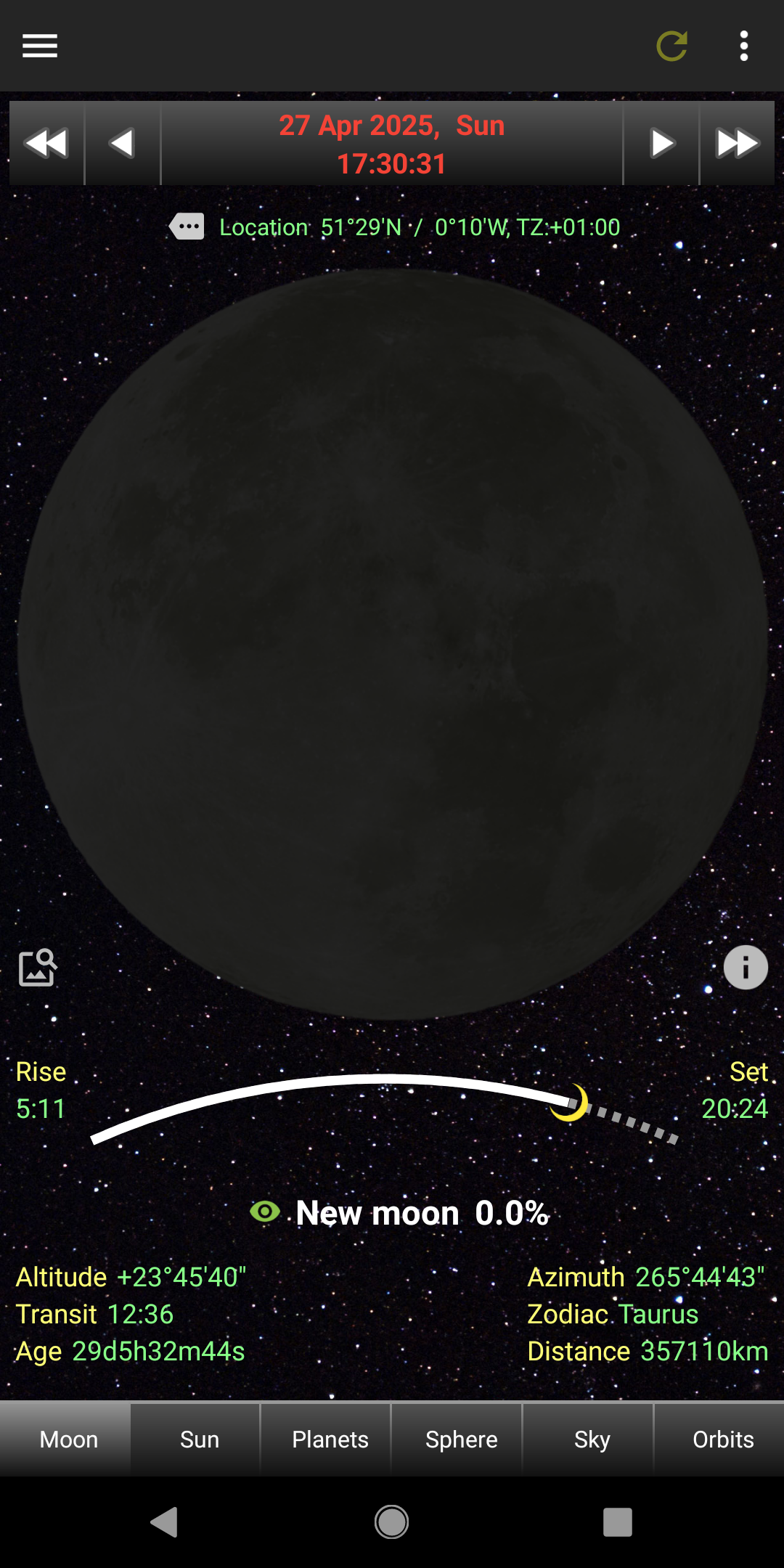Image resolution: width=784 pixels, height=1568 pixels.
Task: Toggle the eye icon next to New moon
Action: click(x=265, y=1212)
